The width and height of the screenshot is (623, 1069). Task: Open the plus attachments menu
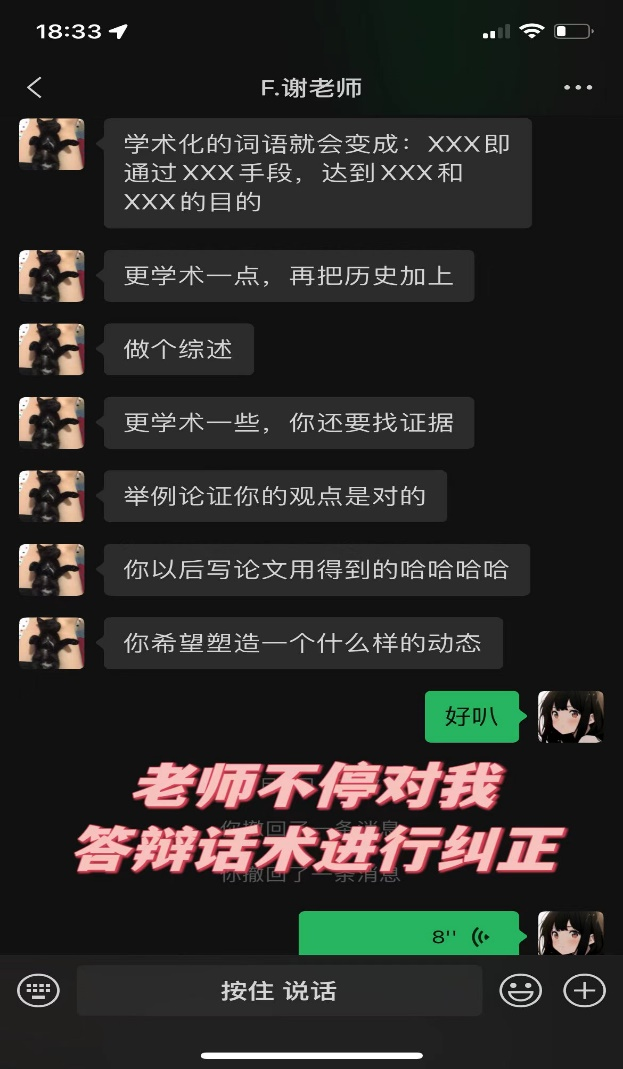click(584, 991)
